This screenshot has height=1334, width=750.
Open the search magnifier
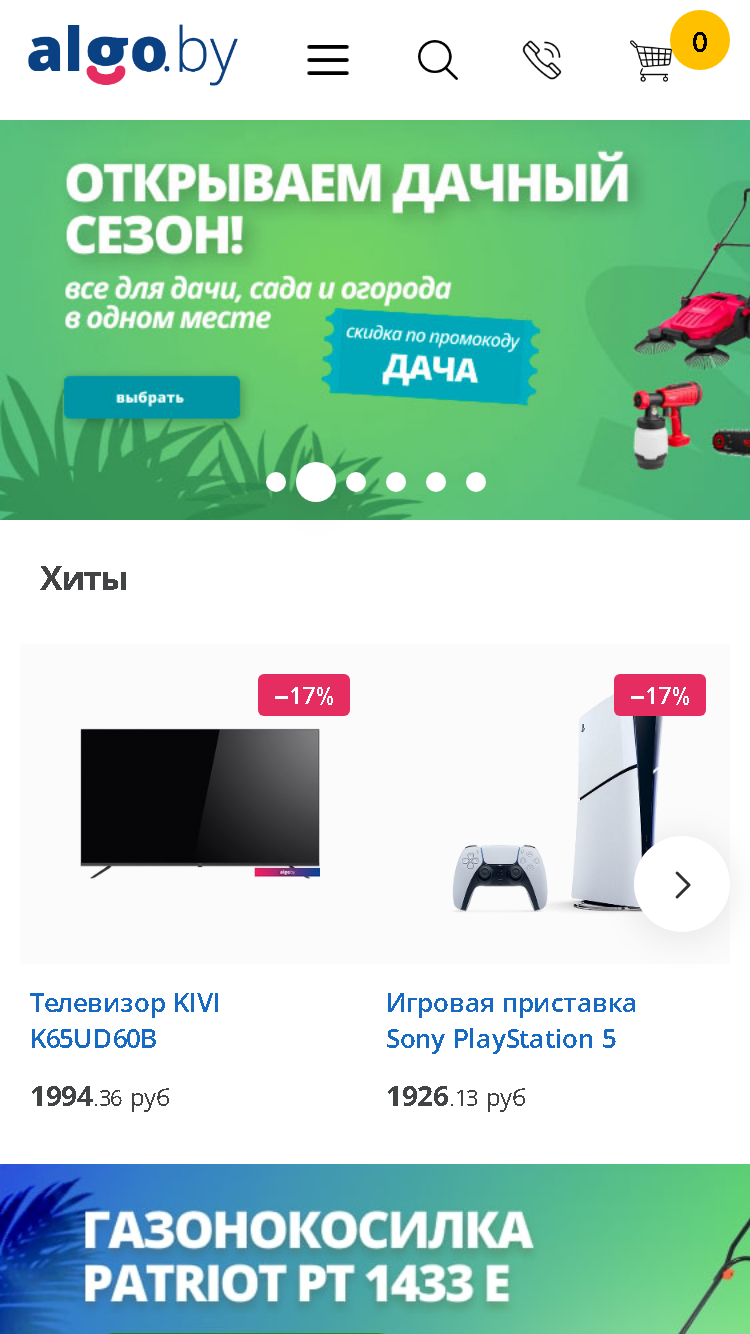(438, 60)
